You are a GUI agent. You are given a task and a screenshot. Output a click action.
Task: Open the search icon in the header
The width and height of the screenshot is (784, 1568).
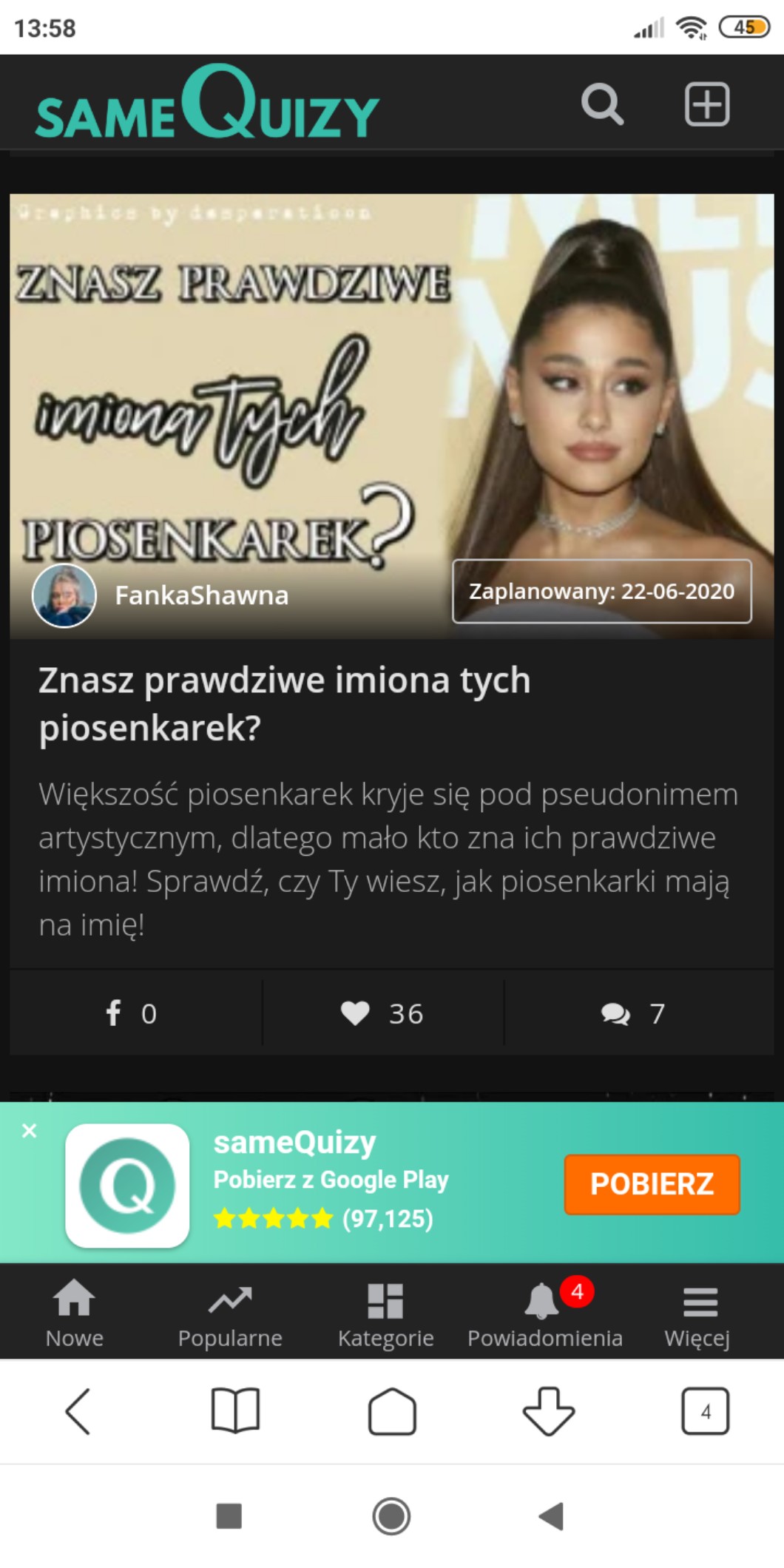click(602, 104)
